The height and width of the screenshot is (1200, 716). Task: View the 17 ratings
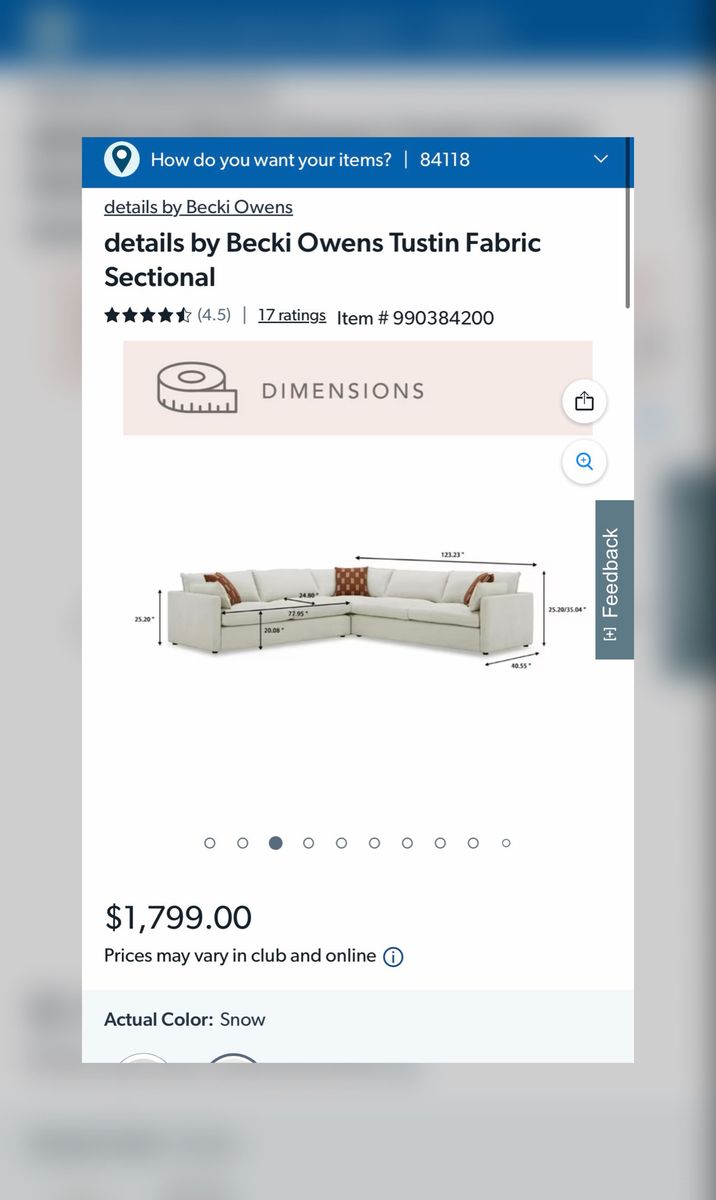[292, 316]
